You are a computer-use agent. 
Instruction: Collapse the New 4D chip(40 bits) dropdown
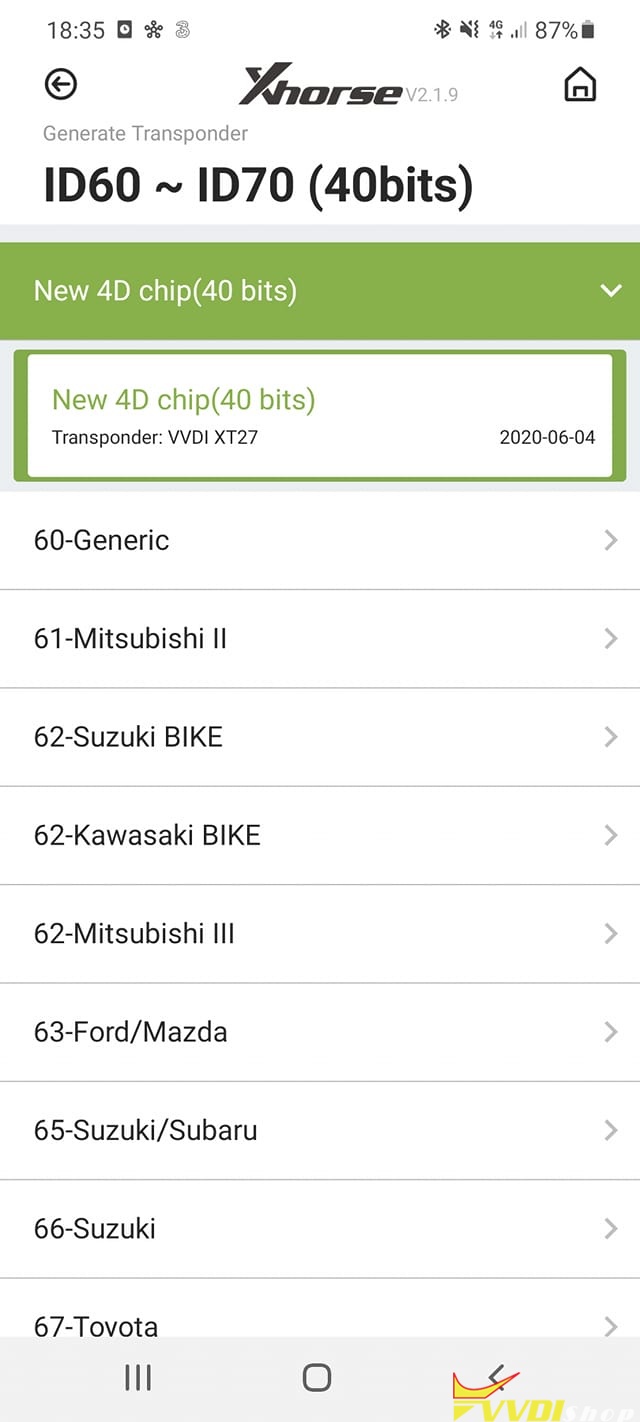(610, 291)
